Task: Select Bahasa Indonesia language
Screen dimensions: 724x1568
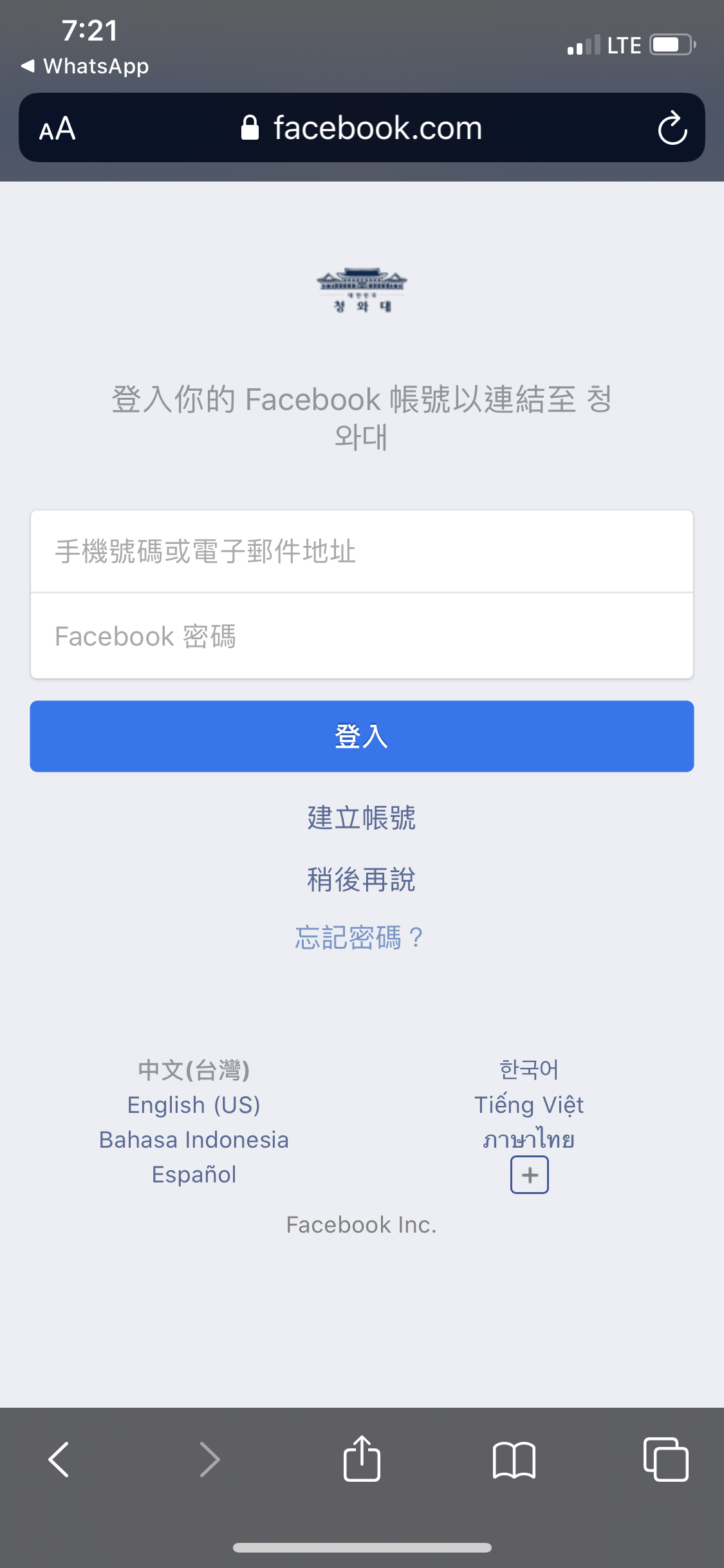Action: (194, 1139)
